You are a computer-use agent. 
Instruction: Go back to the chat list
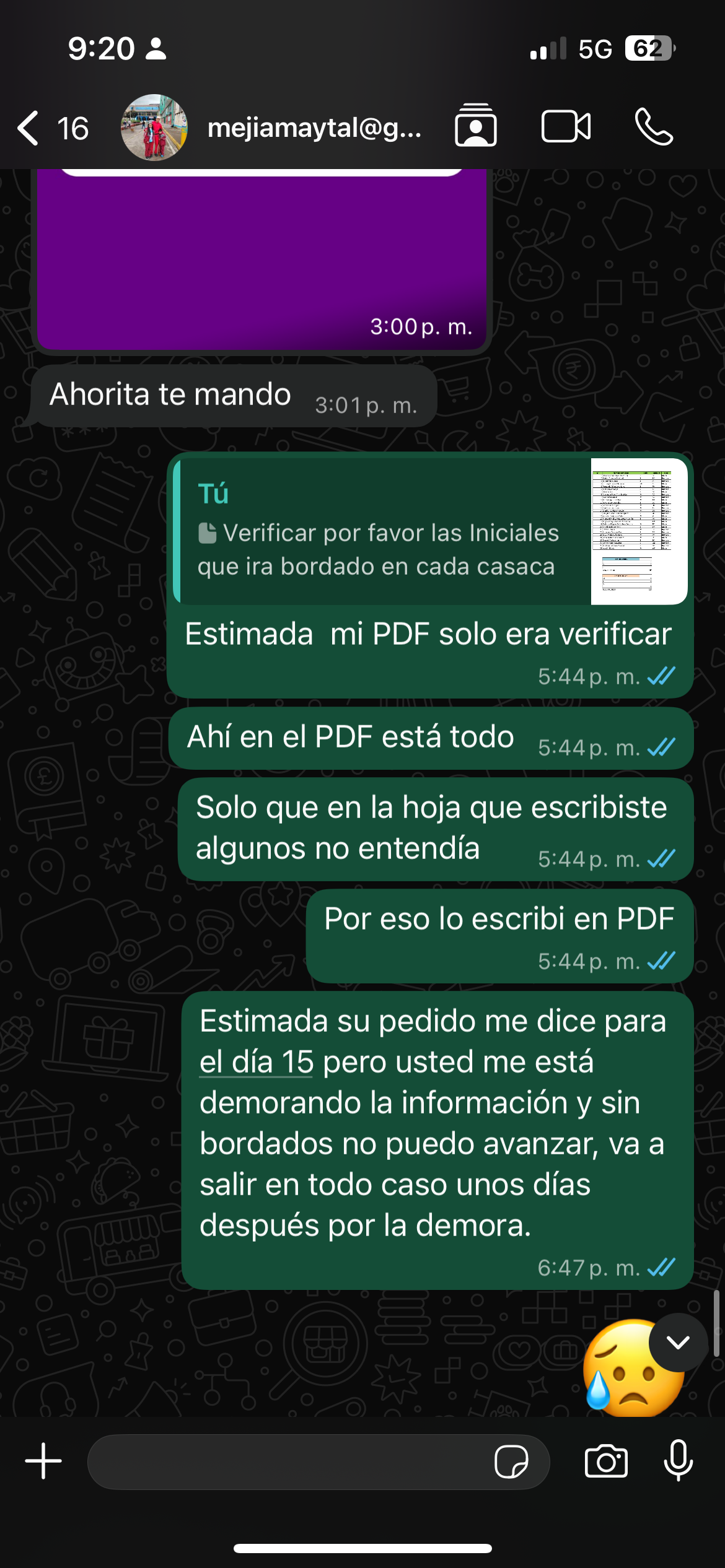click(52, 128)
